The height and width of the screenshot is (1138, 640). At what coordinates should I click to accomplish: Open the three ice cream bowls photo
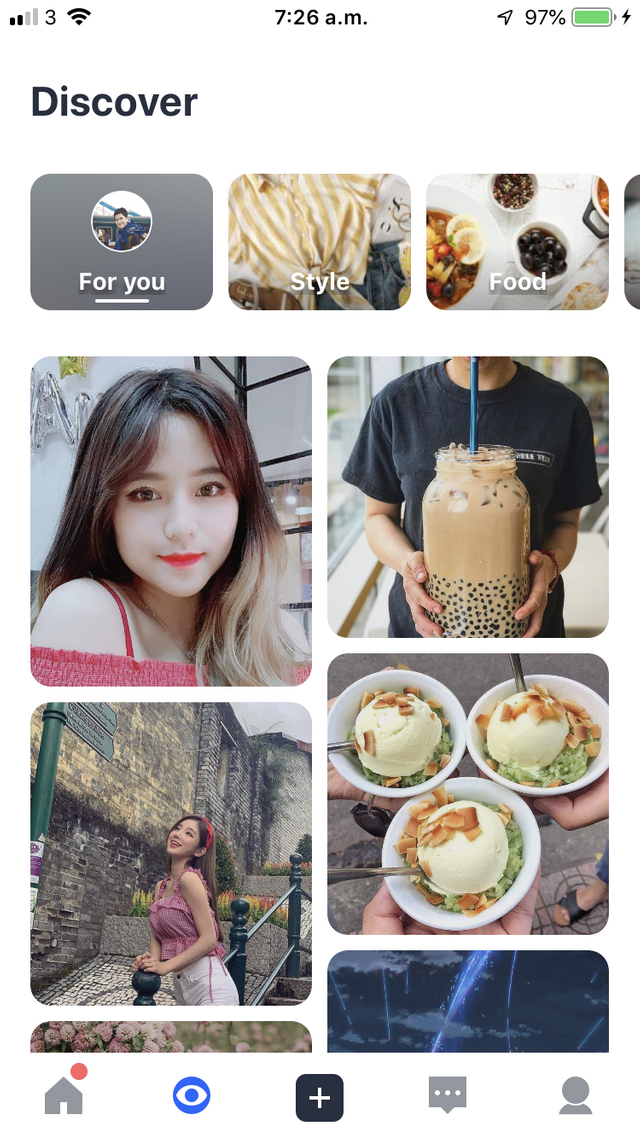[x=468, y=794]
